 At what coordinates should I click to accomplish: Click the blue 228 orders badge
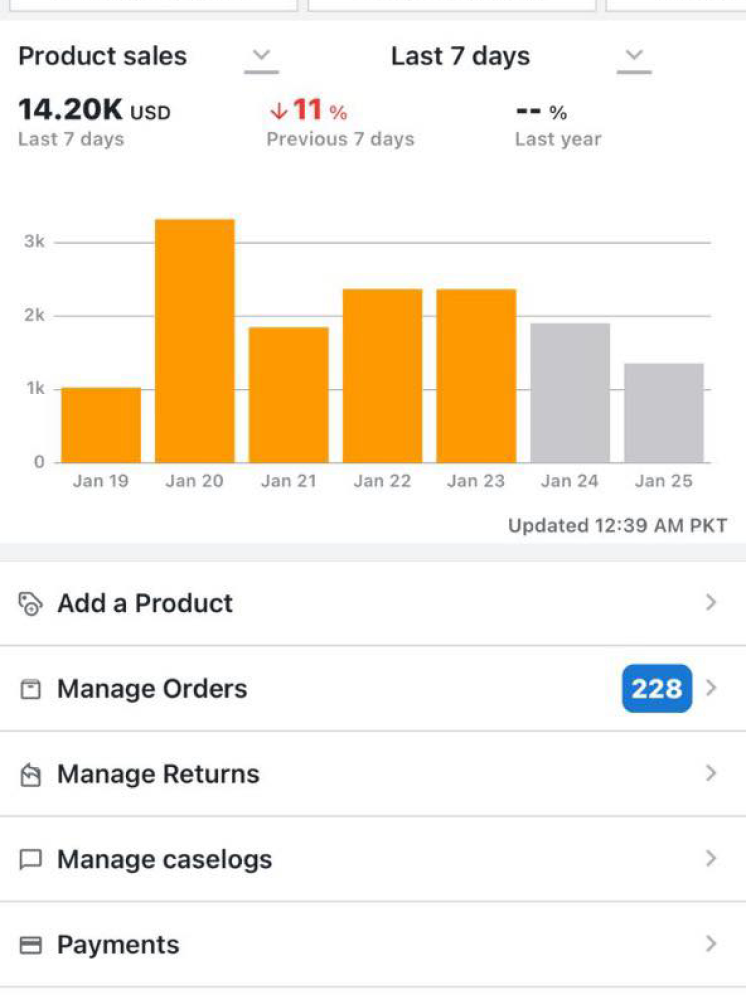click(x=656, y=688)
